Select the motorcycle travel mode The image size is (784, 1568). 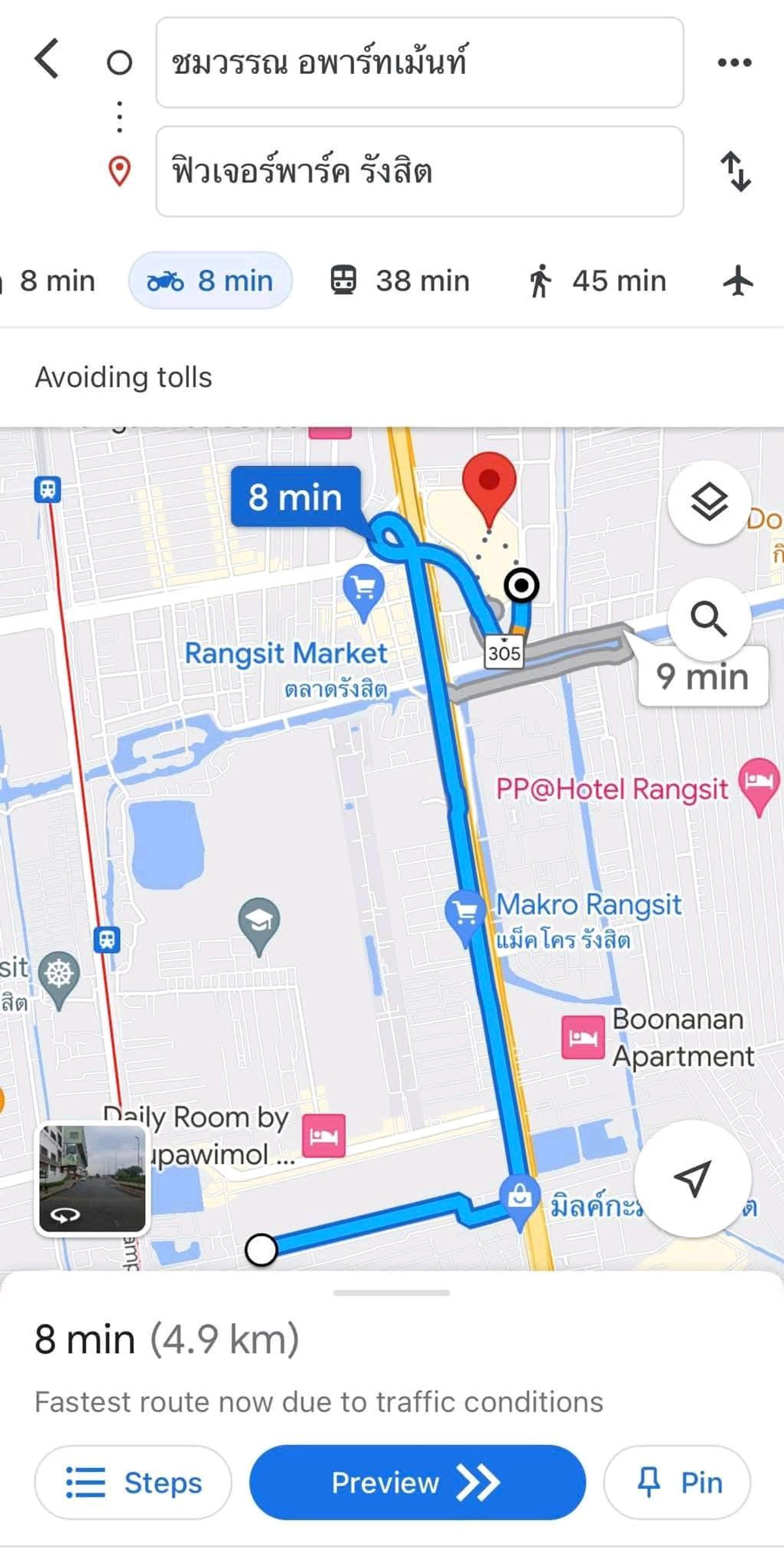[x=210, y=281]
